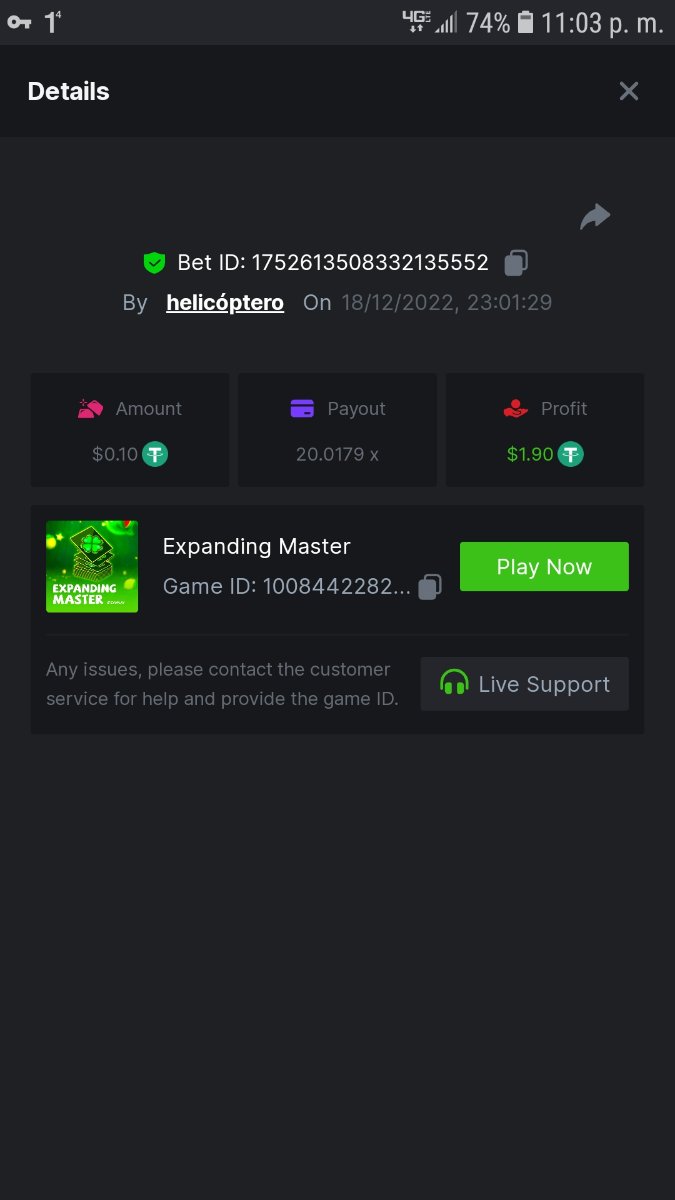Copy the Game ID

click(430, 587)
